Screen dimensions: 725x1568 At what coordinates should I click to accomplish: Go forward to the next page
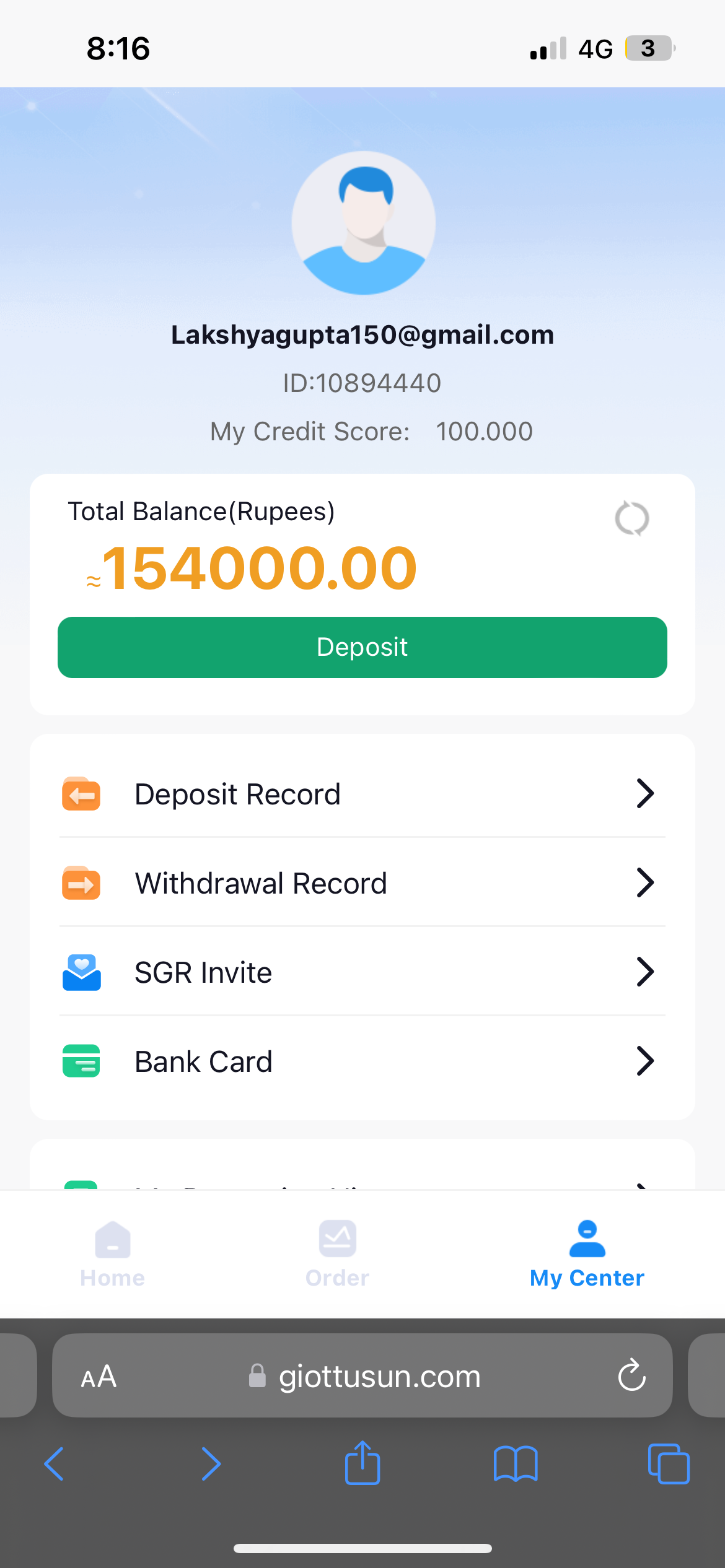click(211, 1464)
